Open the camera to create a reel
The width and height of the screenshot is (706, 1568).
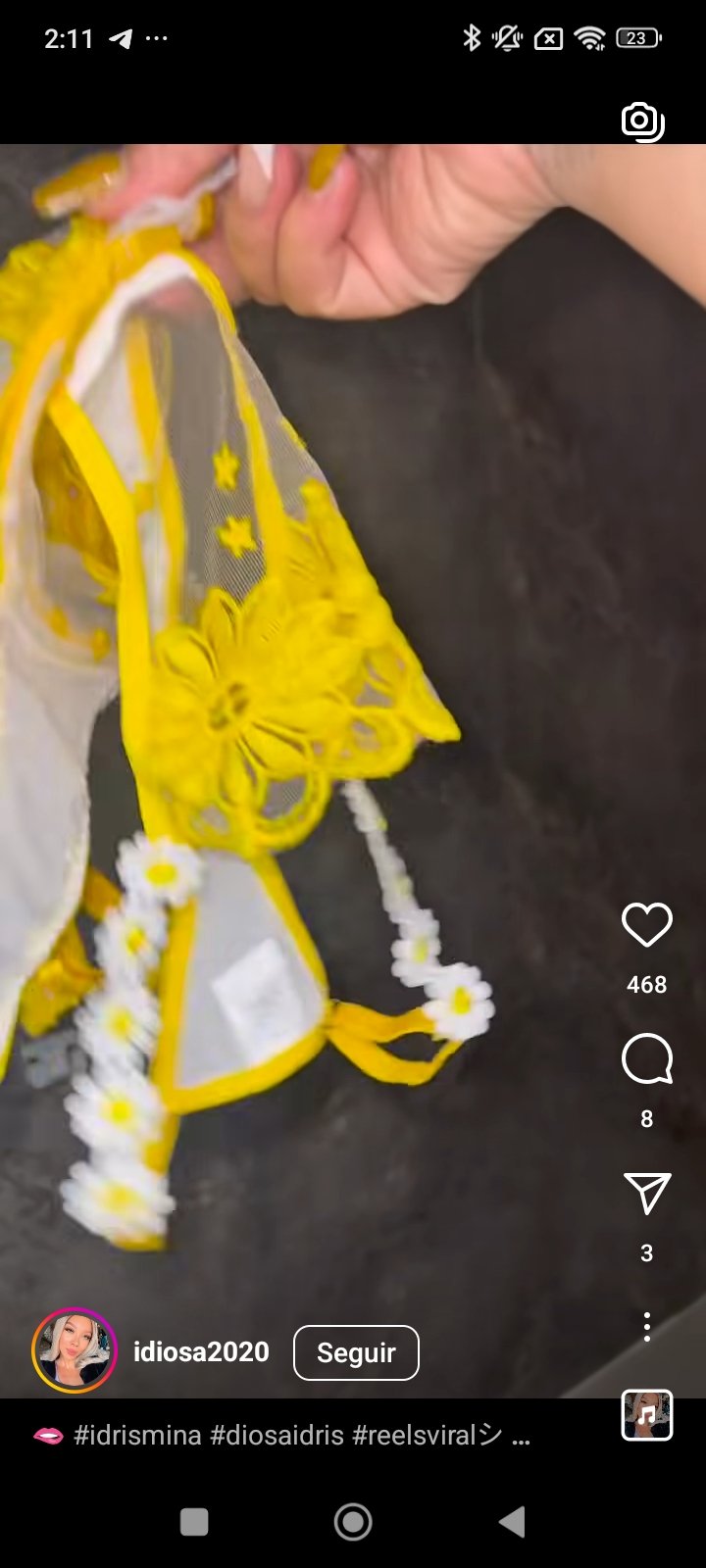pos(642,122)
